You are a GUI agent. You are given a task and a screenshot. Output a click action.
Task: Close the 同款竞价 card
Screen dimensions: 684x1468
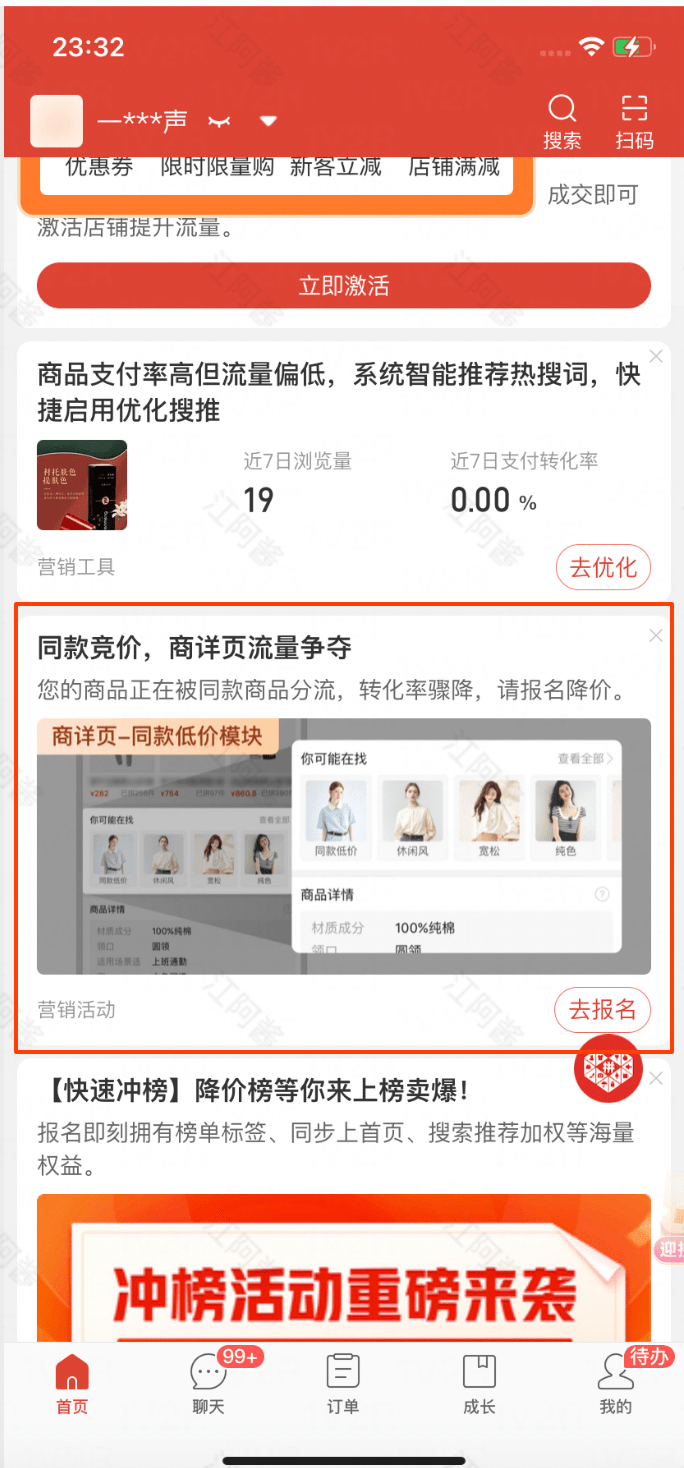(656, 635)
